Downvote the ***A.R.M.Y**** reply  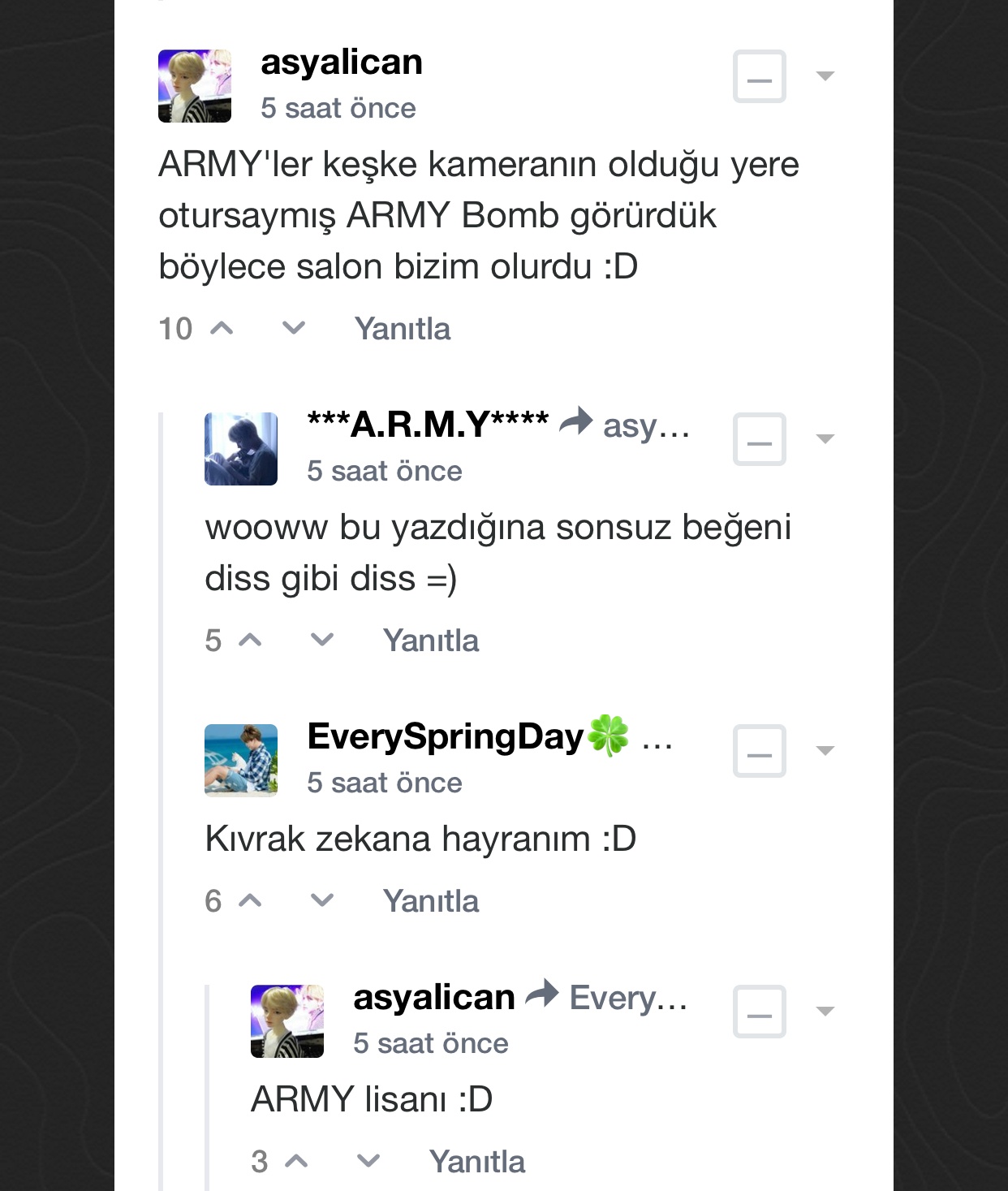pyautogui.click(x=322, y=641)
